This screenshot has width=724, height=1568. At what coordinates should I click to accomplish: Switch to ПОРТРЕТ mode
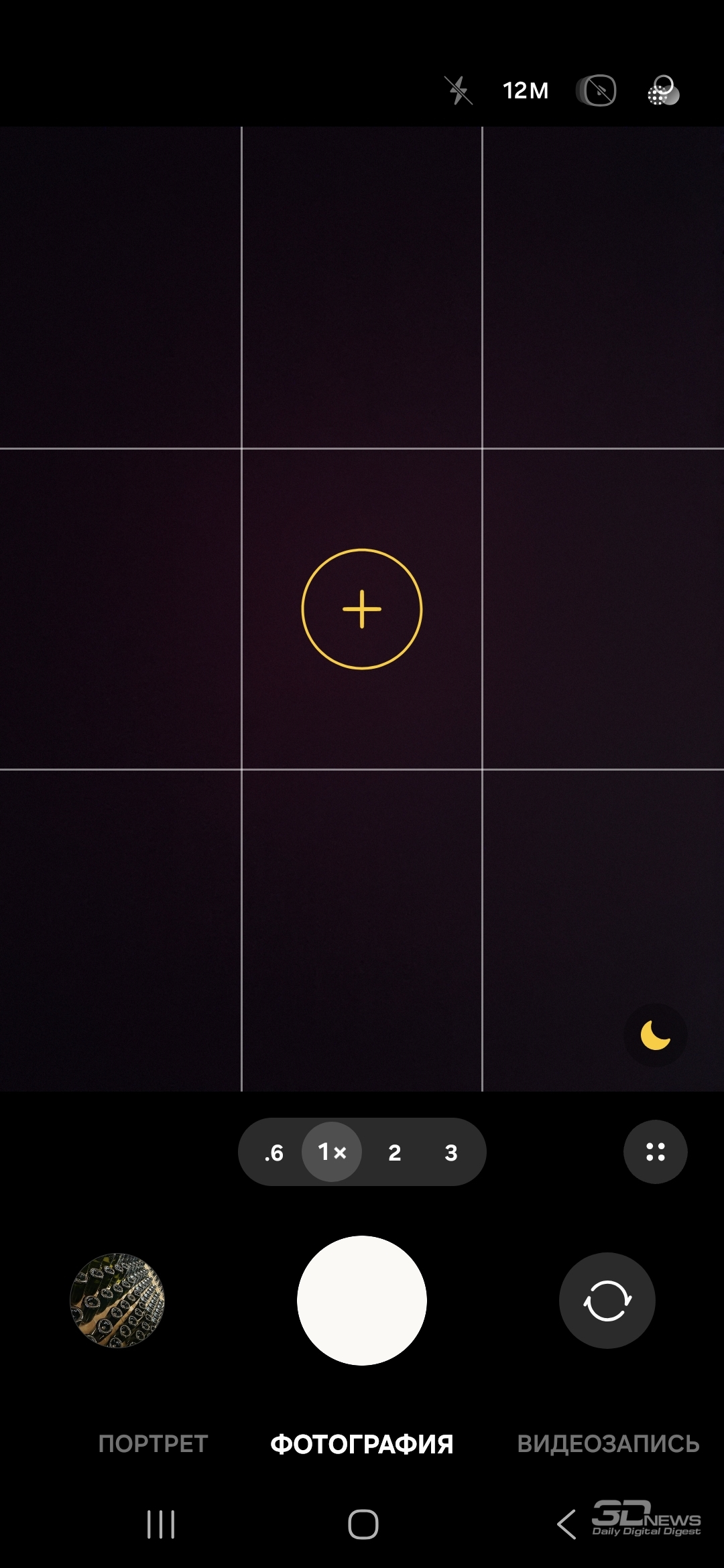pos(154,1444)
